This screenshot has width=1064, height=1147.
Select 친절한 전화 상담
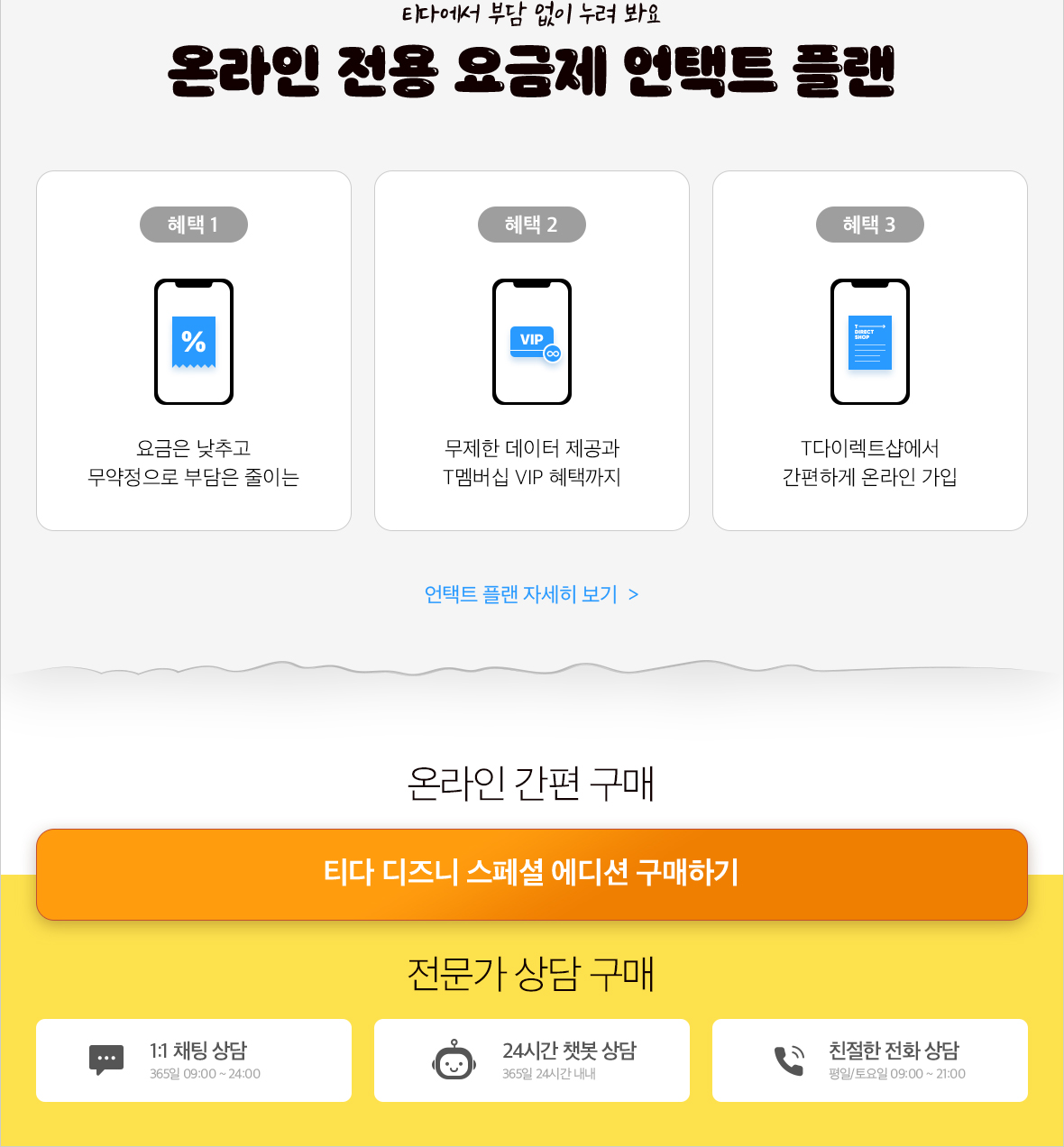869,1060
